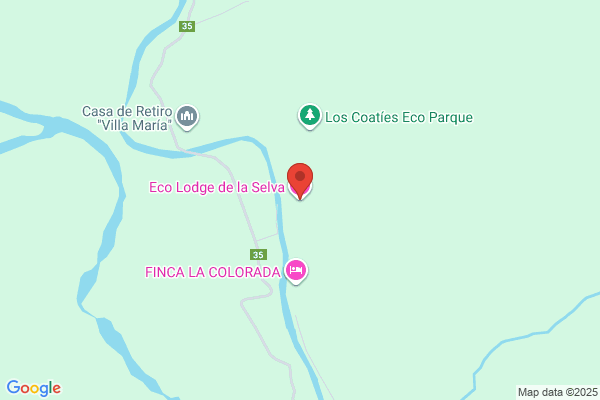Open the Los Coatíes Eco Parque marker

(310, 116)
